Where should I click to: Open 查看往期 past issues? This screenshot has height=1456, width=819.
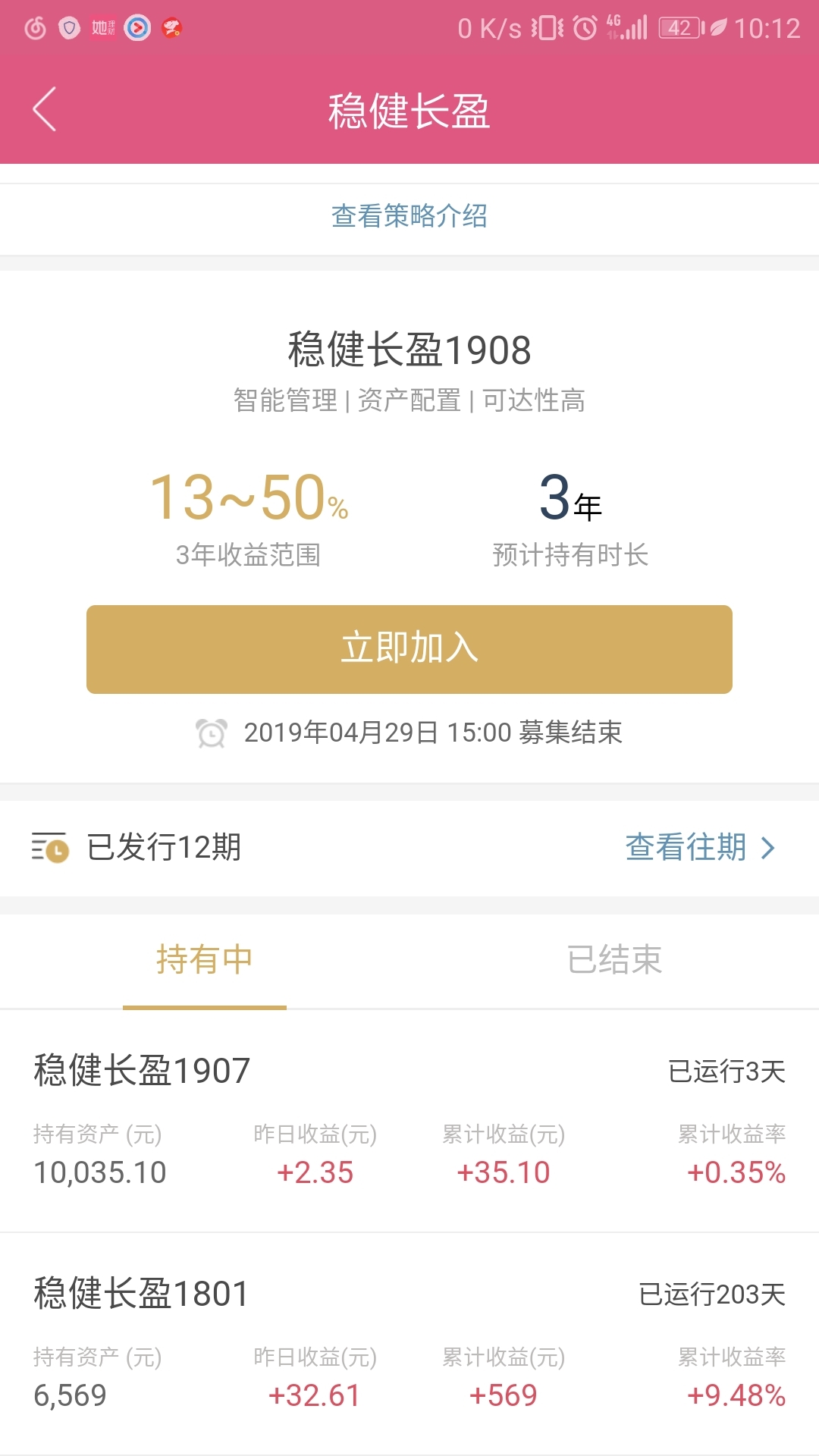coord(700,847)
